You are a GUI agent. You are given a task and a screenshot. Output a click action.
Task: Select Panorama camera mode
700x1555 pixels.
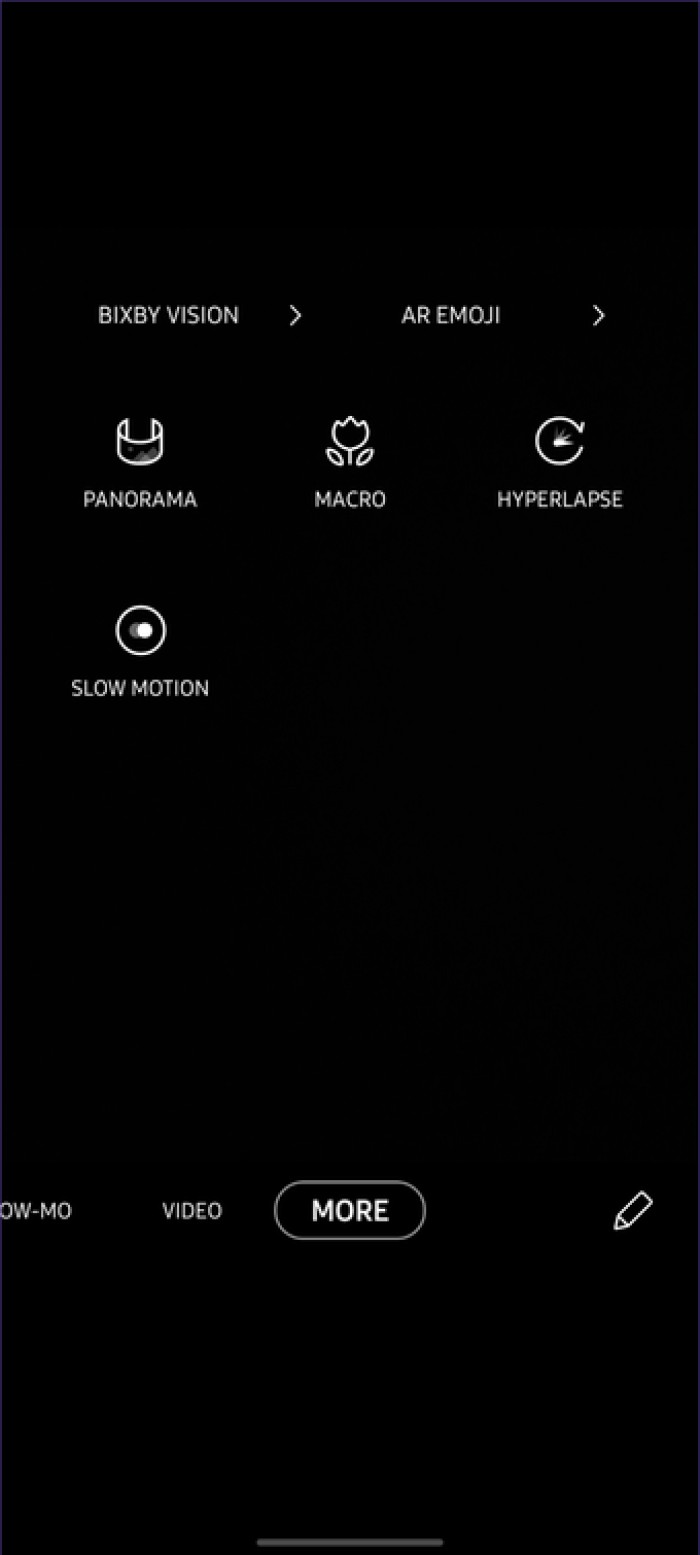(140, 462)
